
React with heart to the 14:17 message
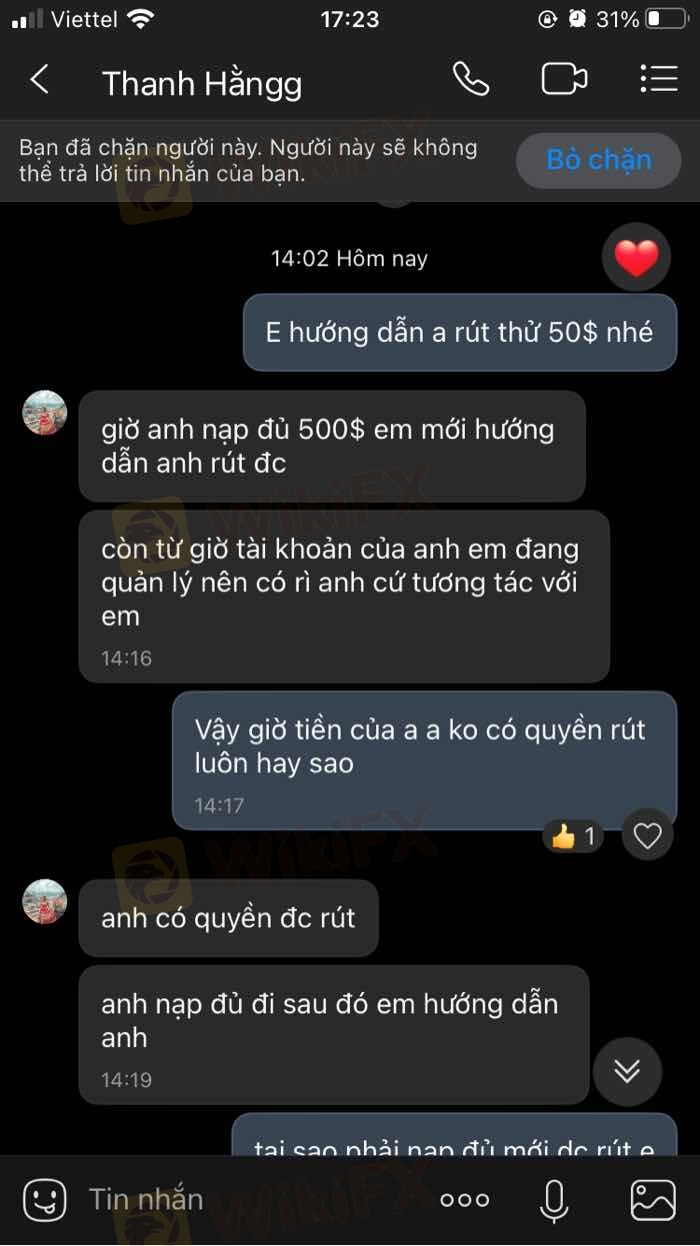point(648,836)
